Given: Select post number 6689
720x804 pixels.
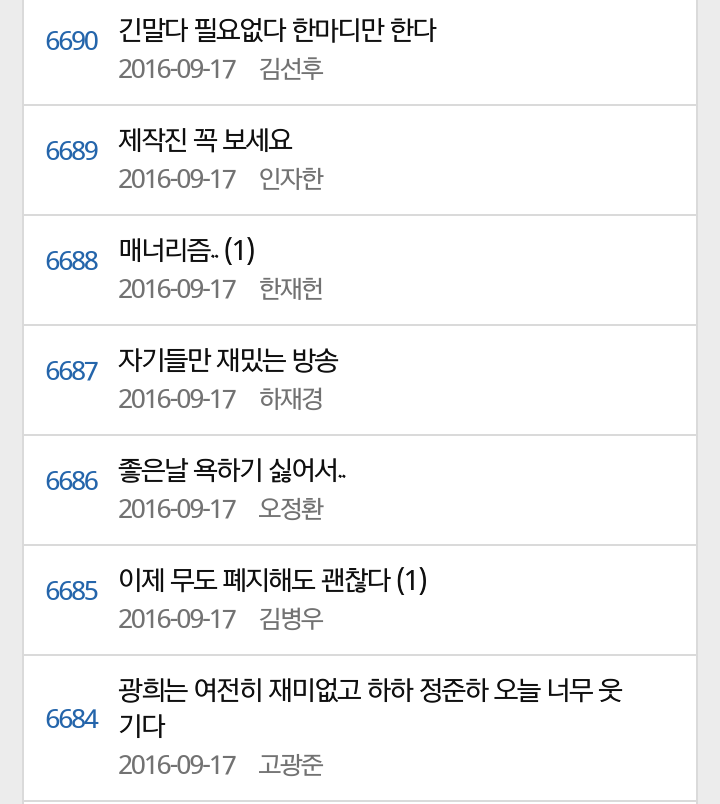Looking at the screenshot, I should coord(70,151).
